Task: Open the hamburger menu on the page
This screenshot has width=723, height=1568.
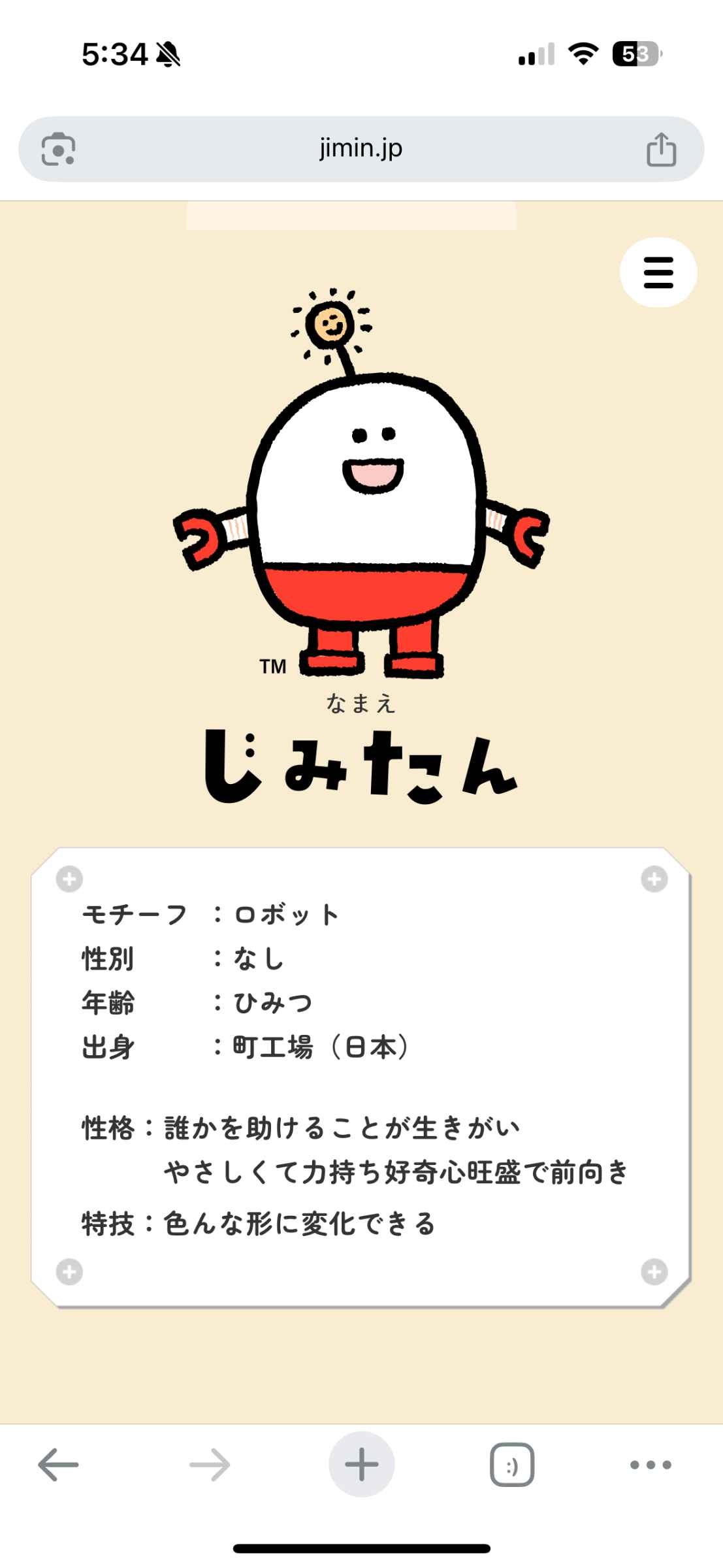Action: point(658,272)
